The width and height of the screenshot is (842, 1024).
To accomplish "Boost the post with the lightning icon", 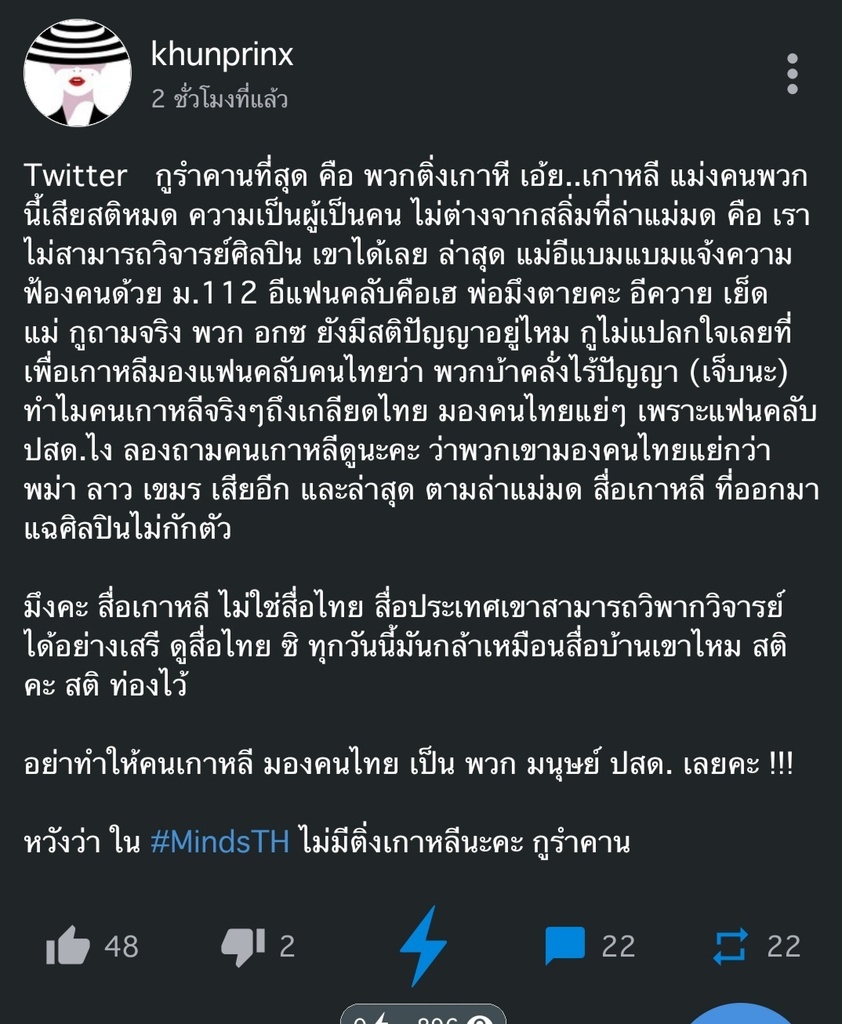I will pyautogui.click(x=423, y=946).
